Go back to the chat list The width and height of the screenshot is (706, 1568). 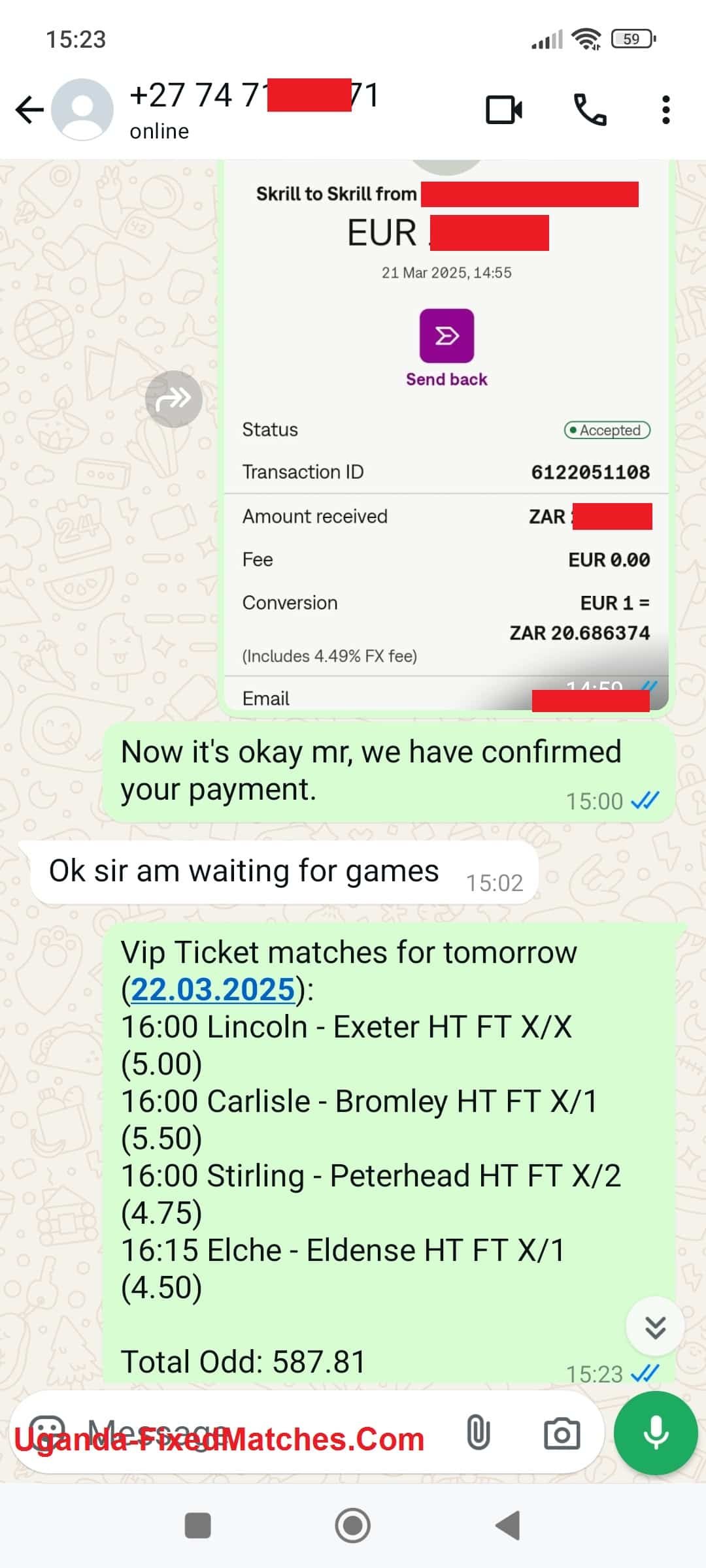click(29, 109)
